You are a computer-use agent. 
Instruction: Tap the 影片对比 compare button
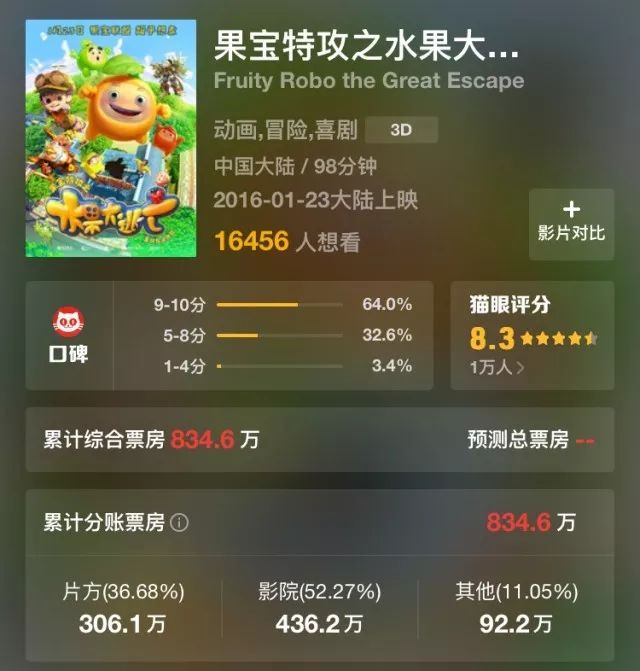pyautogui.click(x=571, y=221)
